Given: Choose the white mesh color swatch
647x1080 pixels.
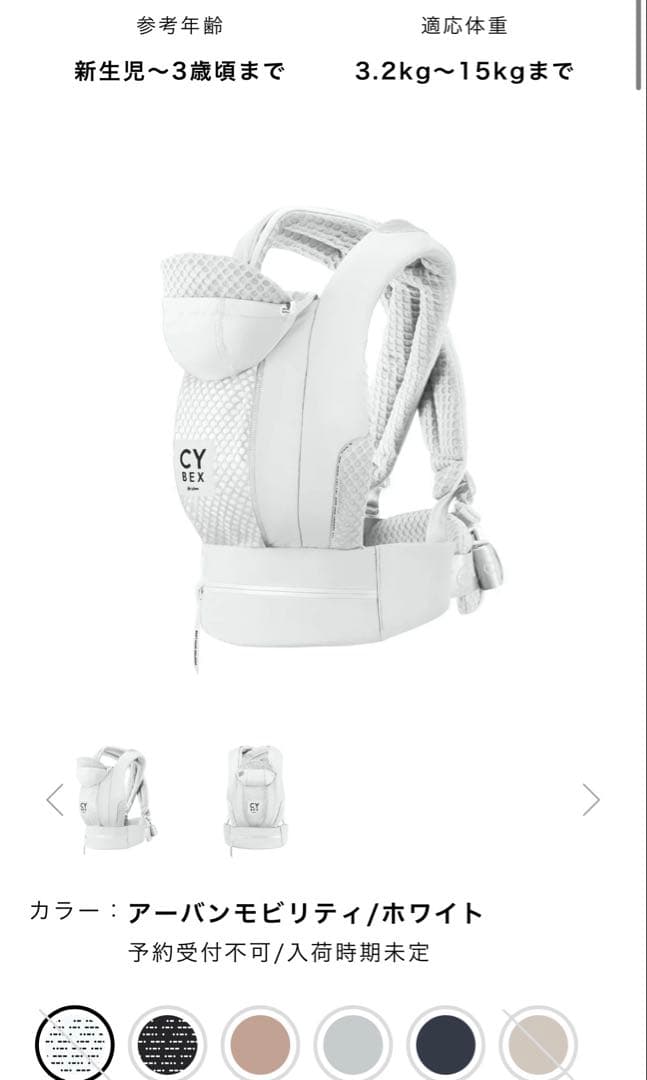Looking at the screenshot, I should (75, 1045).
